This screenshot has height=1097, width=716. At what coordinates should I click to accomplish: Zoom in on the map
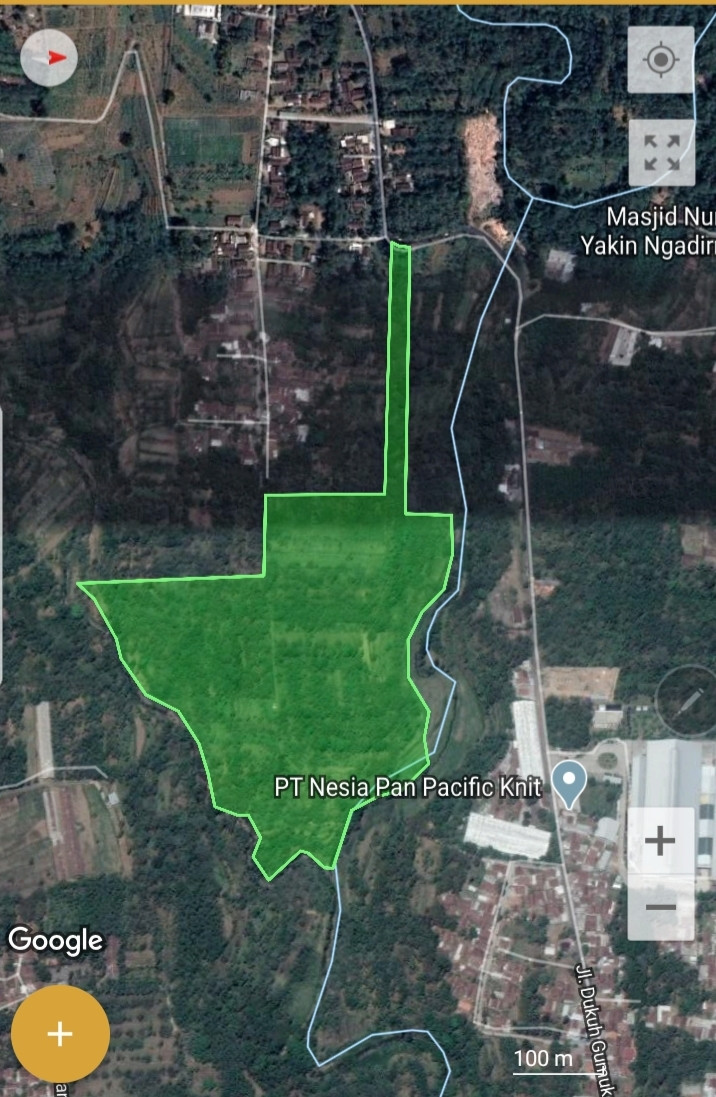(660, 841)
